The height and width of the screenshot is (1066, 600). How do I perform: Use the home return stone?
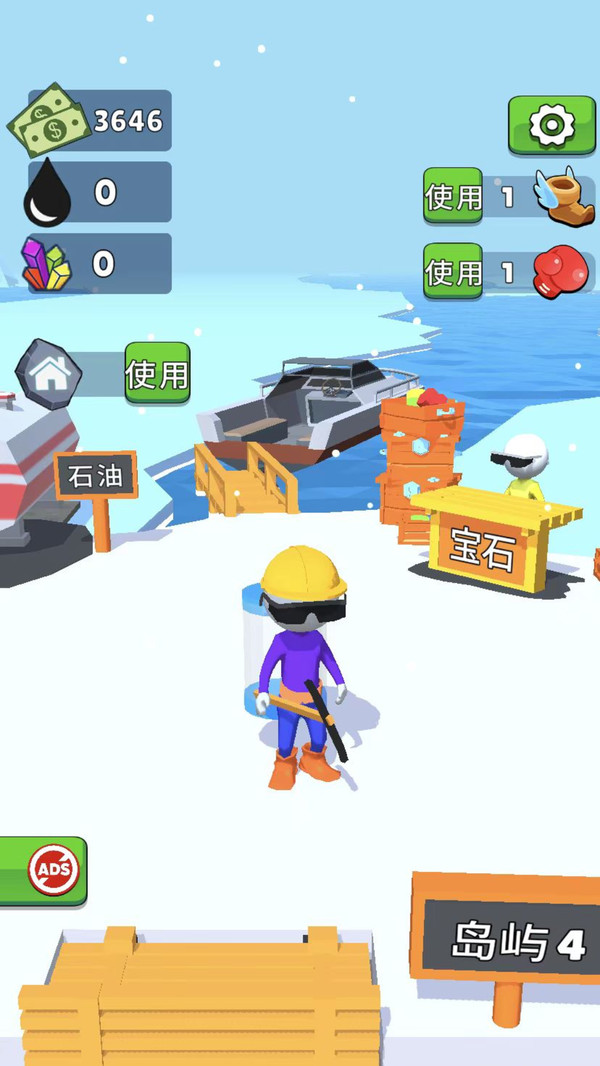point(157,374)
